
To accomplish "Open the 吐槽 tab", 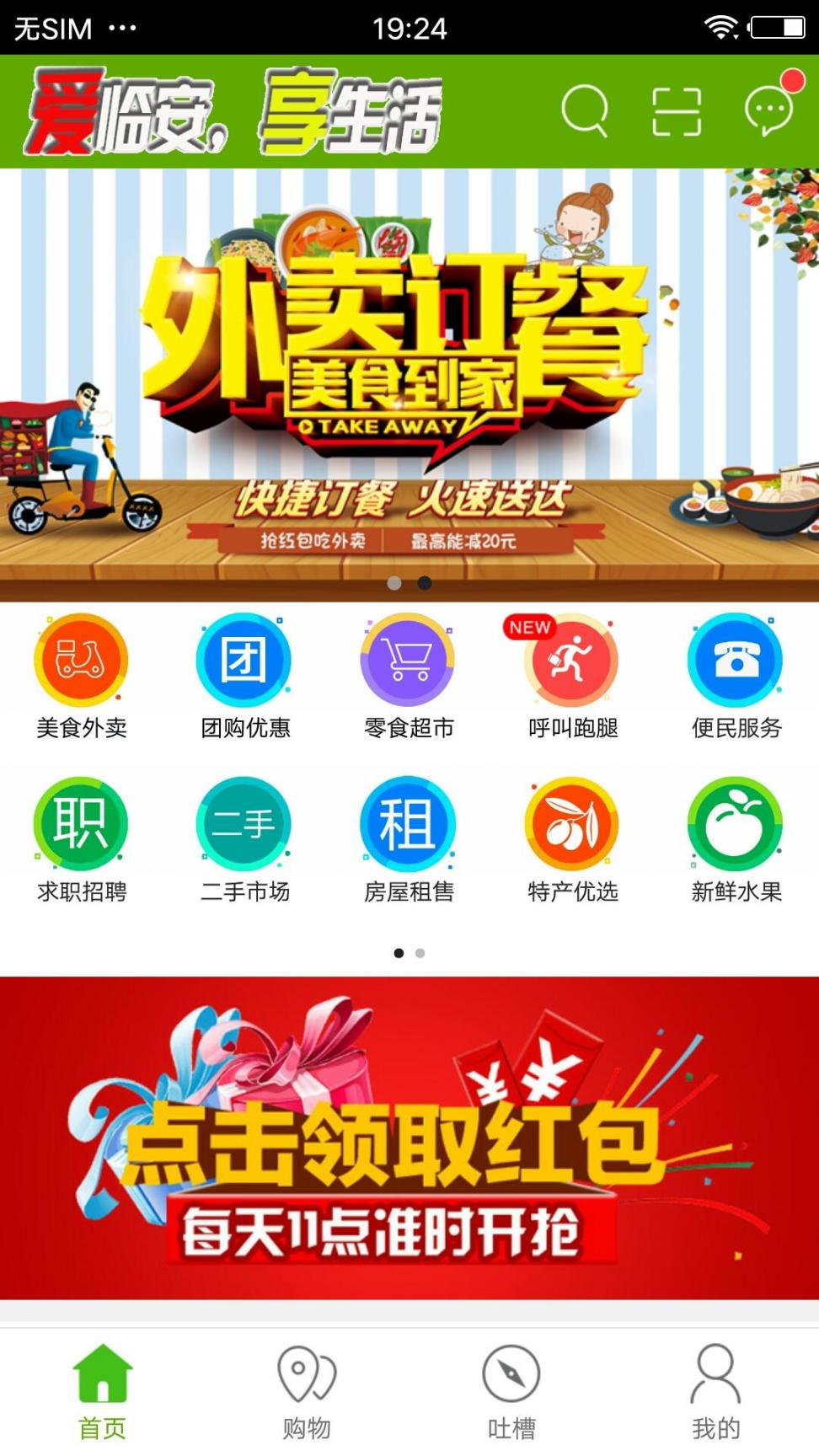I will [511, 1392].
